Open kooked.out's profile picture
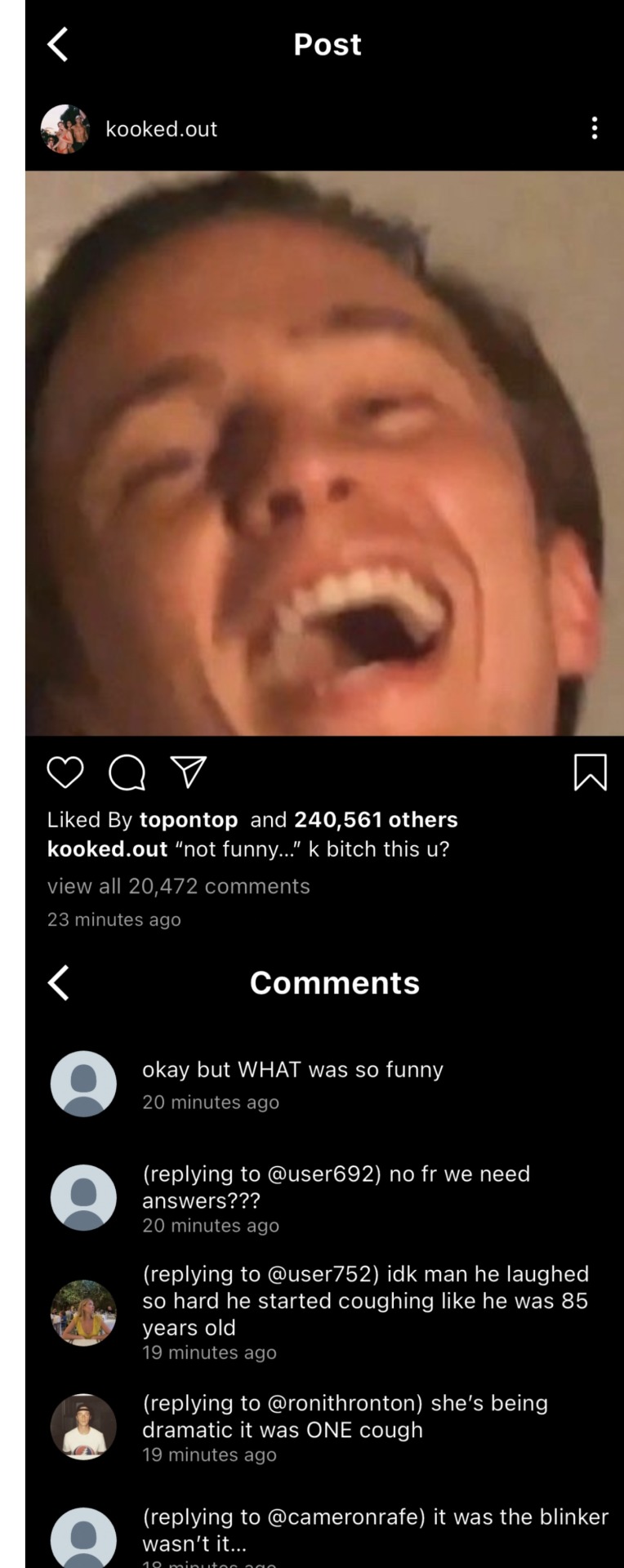This screenshot has height=1568, width=624. [65, 129]
